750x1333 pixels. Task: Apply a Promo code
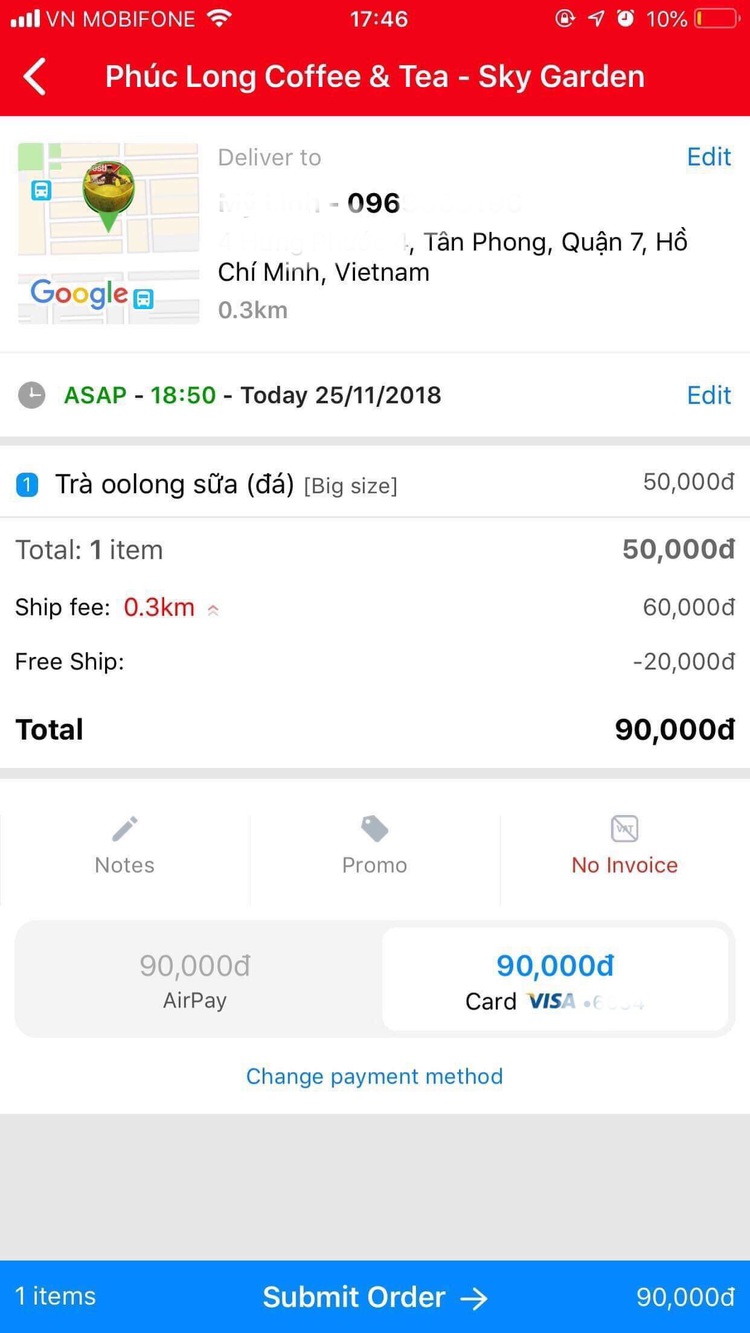375,846
